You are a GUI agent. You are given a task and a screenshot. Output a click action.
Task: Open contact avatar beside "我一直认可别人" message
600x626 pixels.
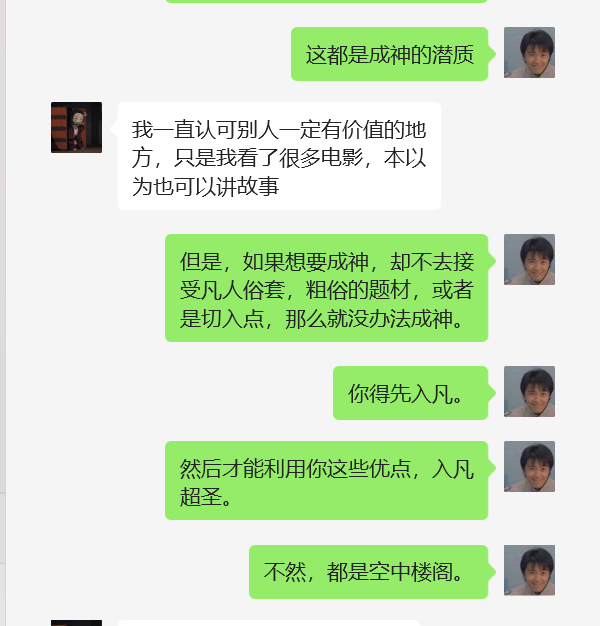(76, 127)
